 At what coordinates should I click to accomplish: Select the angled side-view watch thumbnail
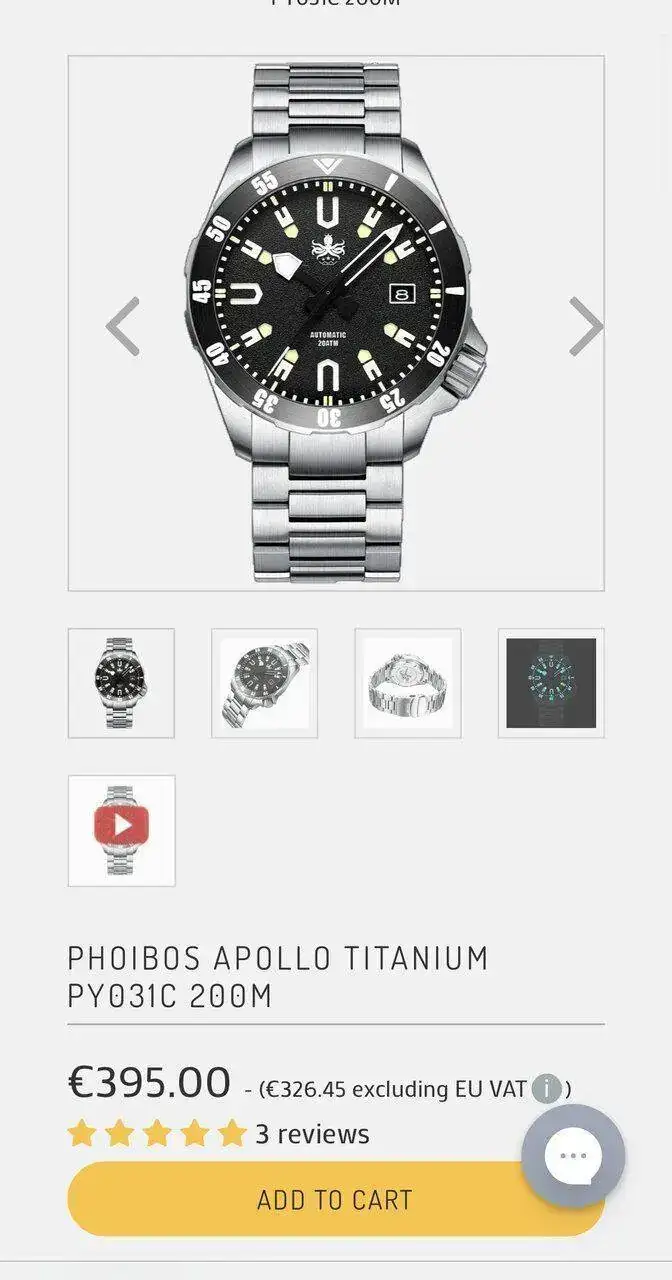click(x=264, y=683)
